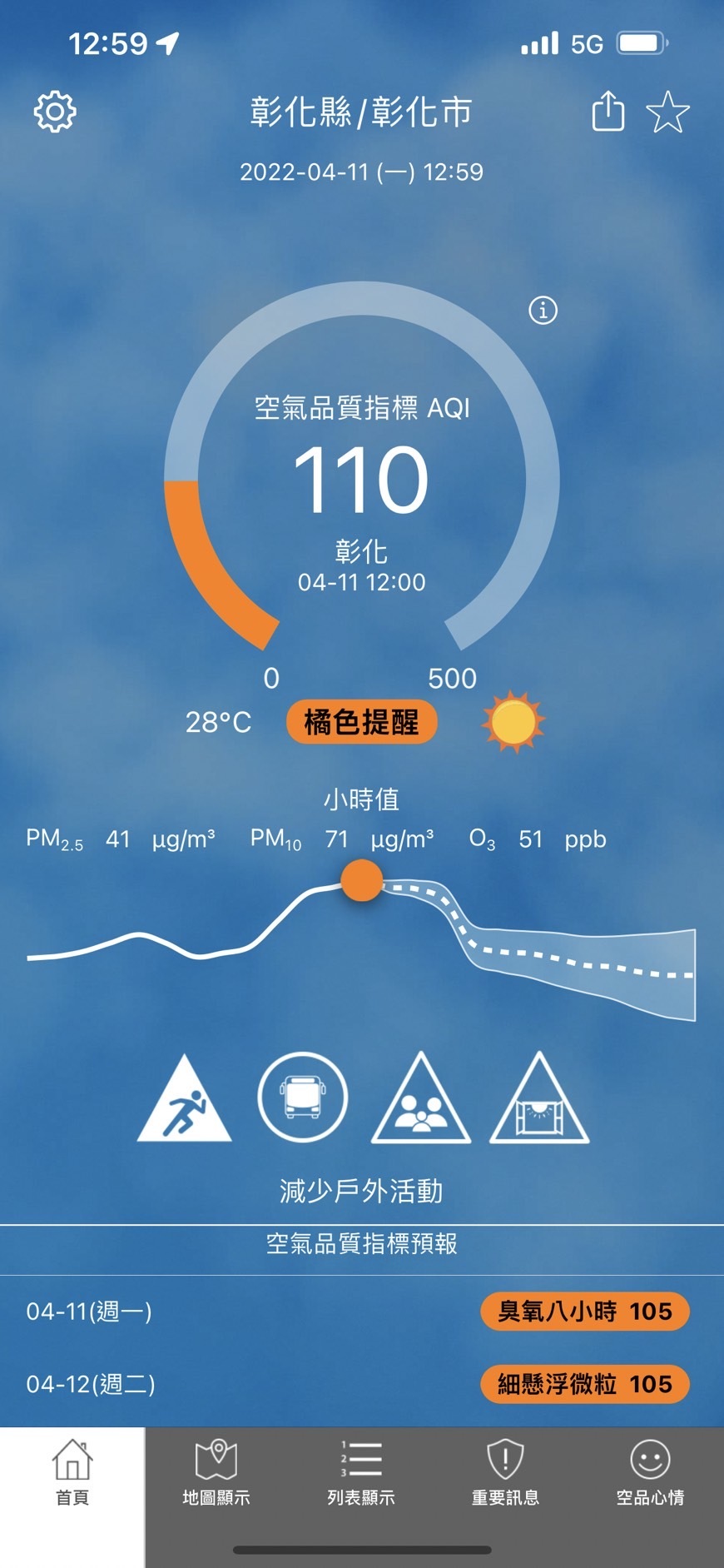Tap the bus transit advisory icon
This screenshot has width=724, height=1568.
tap(302, 1097)
